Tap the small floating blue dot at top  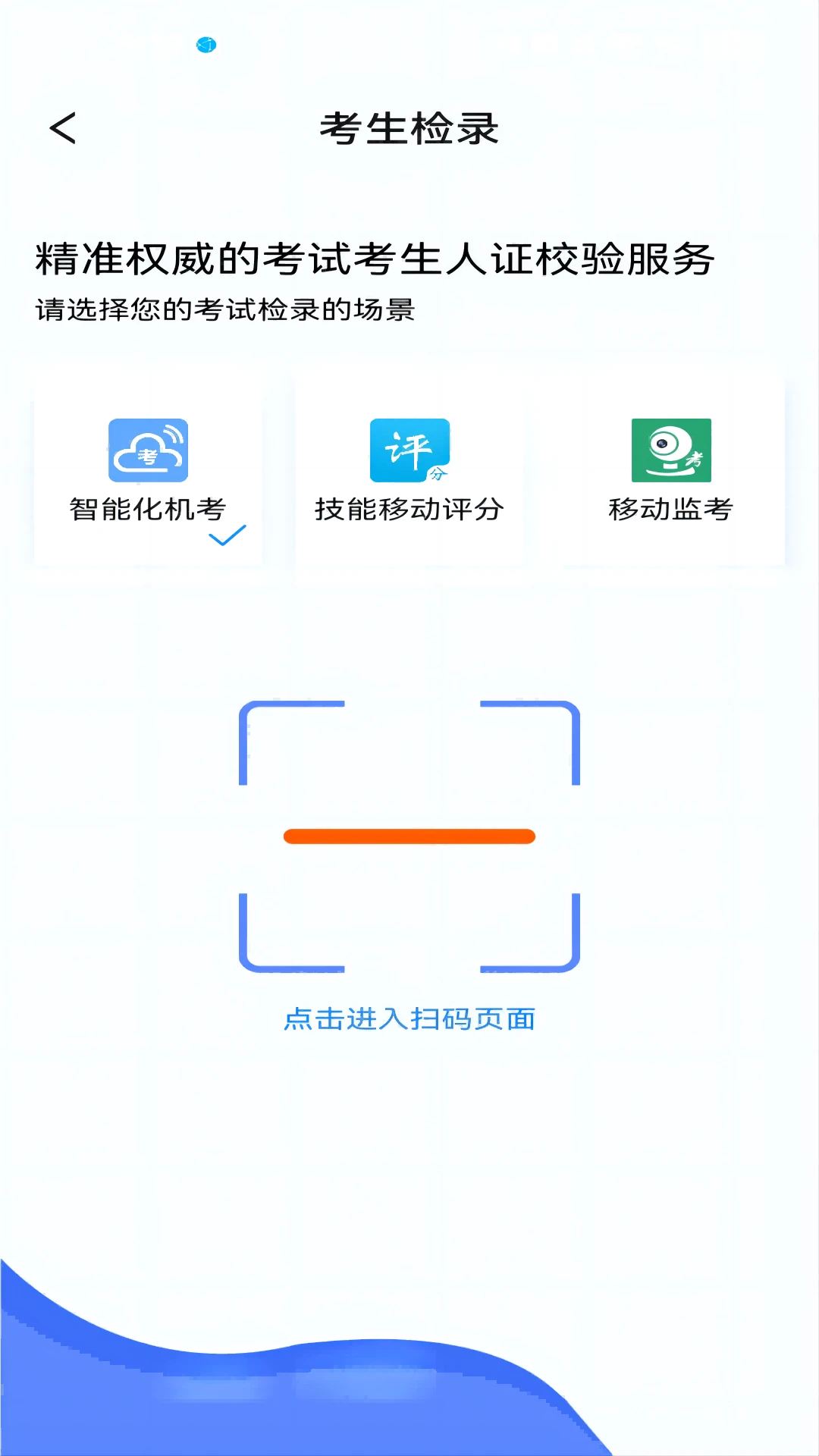[x=207, y=45]
